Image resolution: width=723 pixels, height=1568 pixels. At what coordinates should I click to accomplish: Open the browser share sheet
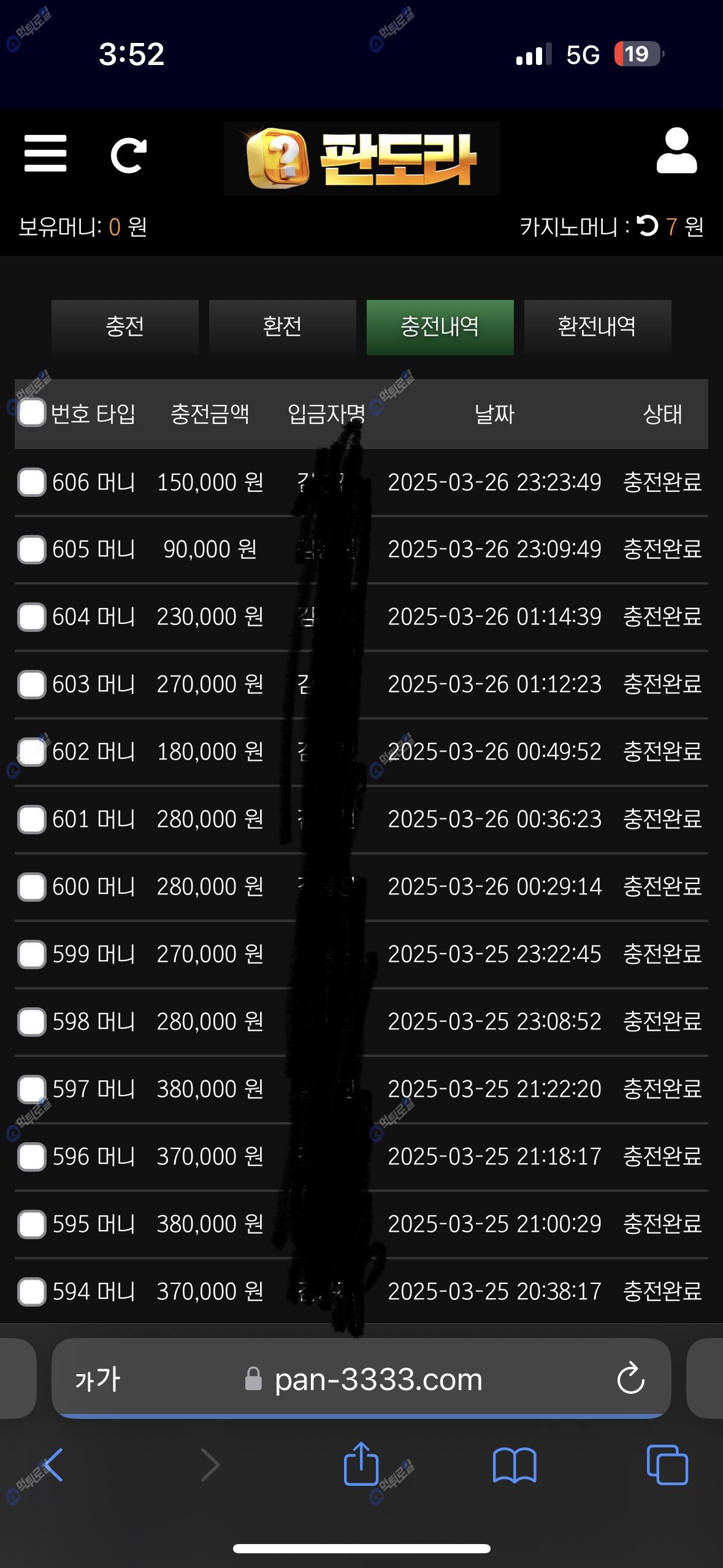tap(361, 1464)
